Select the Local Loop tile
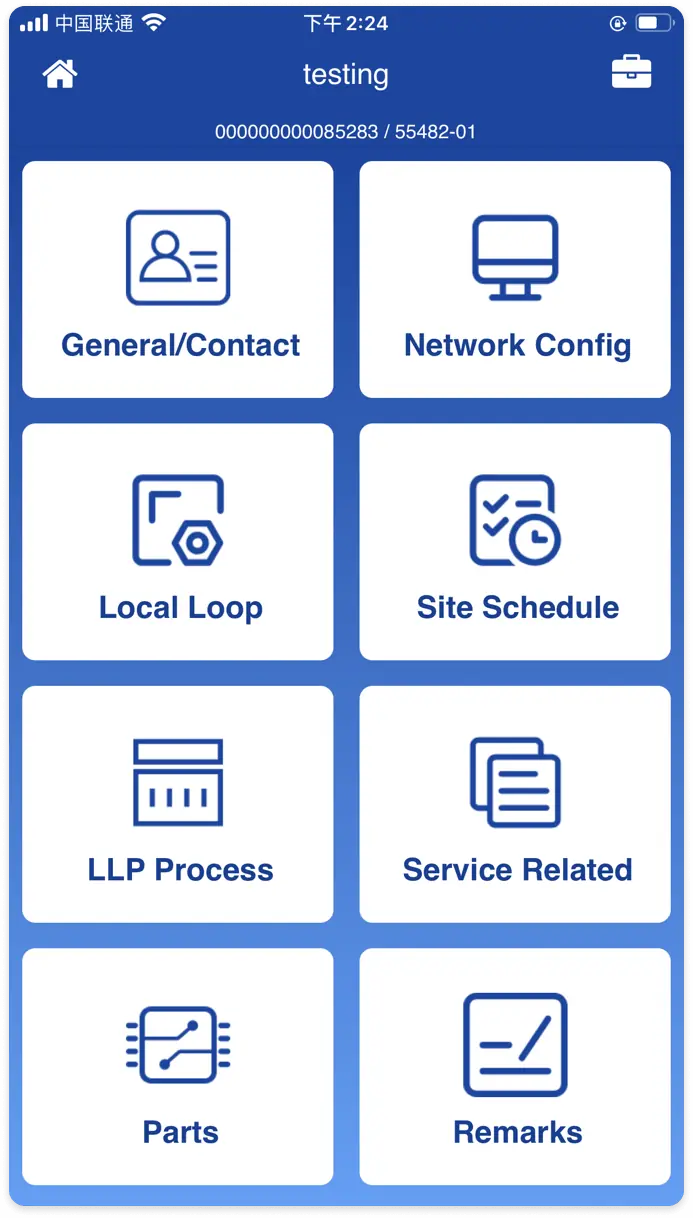The height and width of the screenshot is (1218, 693). [178, 542]
